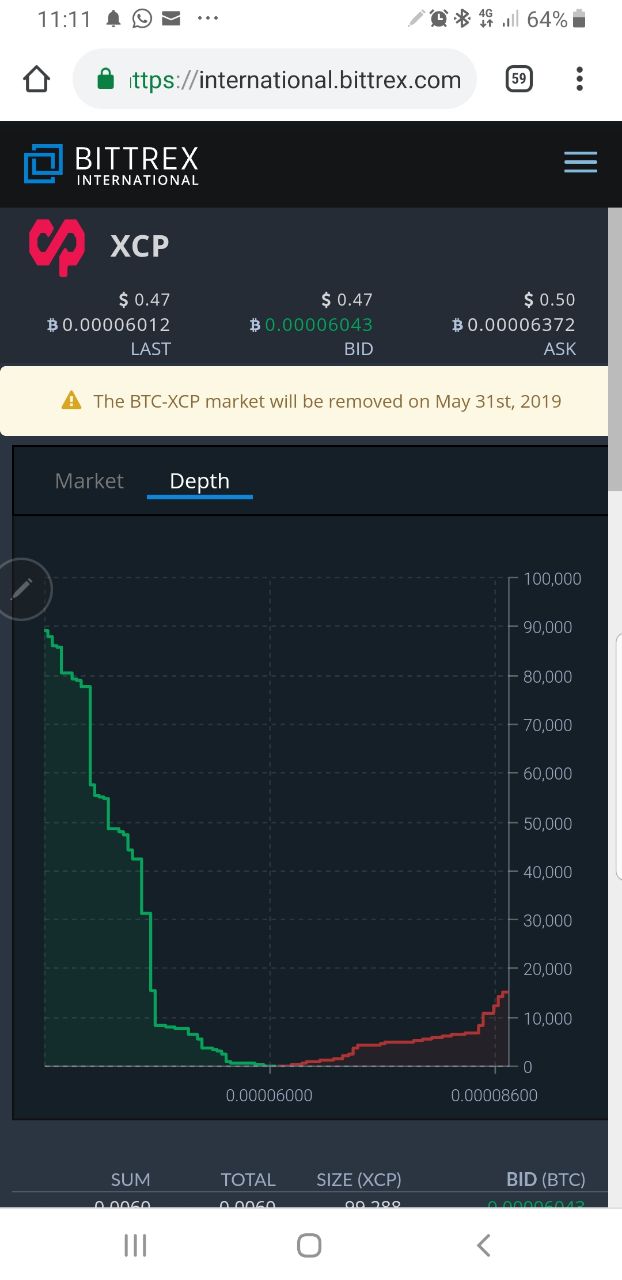This screenshot has width=622, height=1280.
Task: Tap the Bittrex International logo
Action: pos(112,165)
